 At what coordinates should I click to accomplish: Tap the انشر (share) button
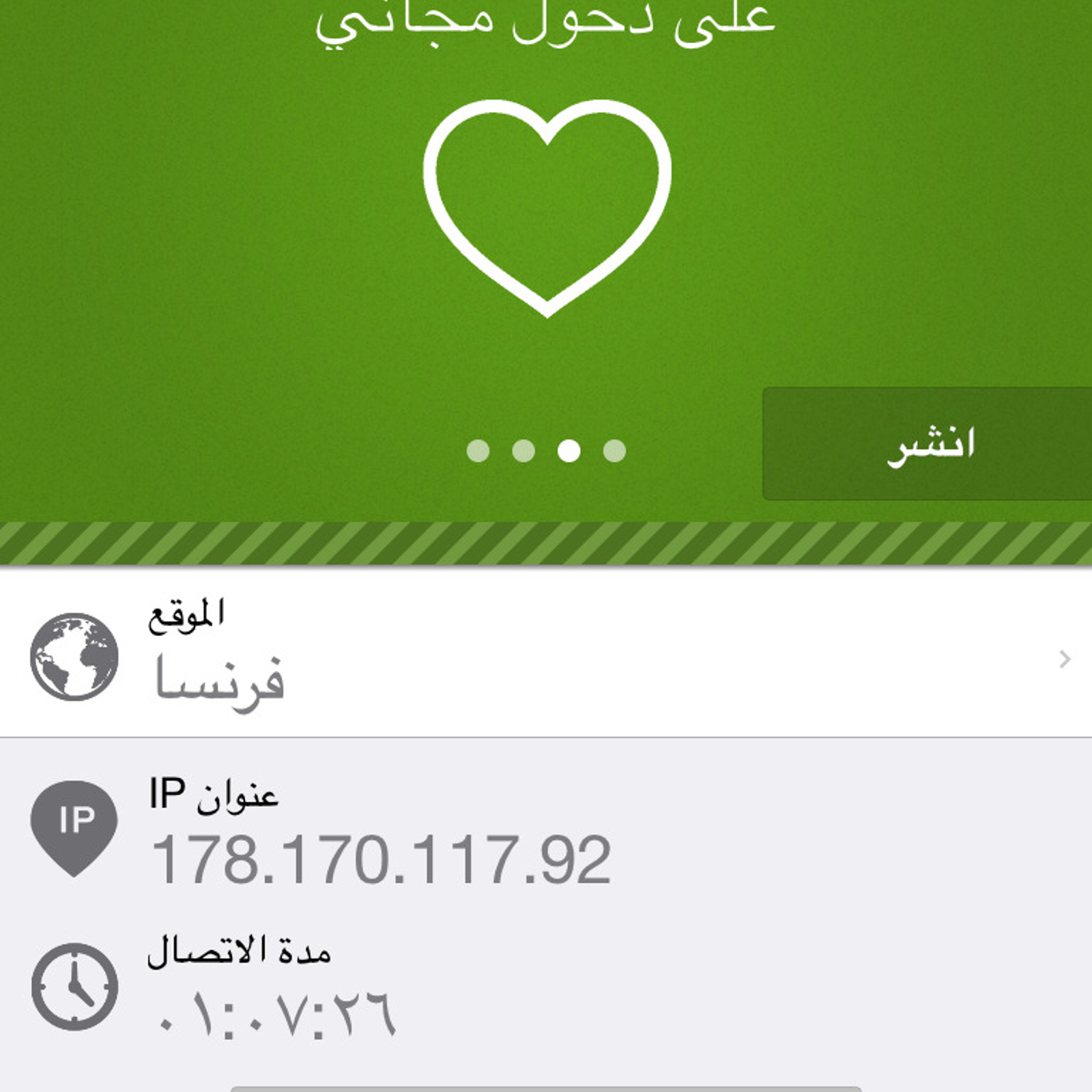point(928,444)
